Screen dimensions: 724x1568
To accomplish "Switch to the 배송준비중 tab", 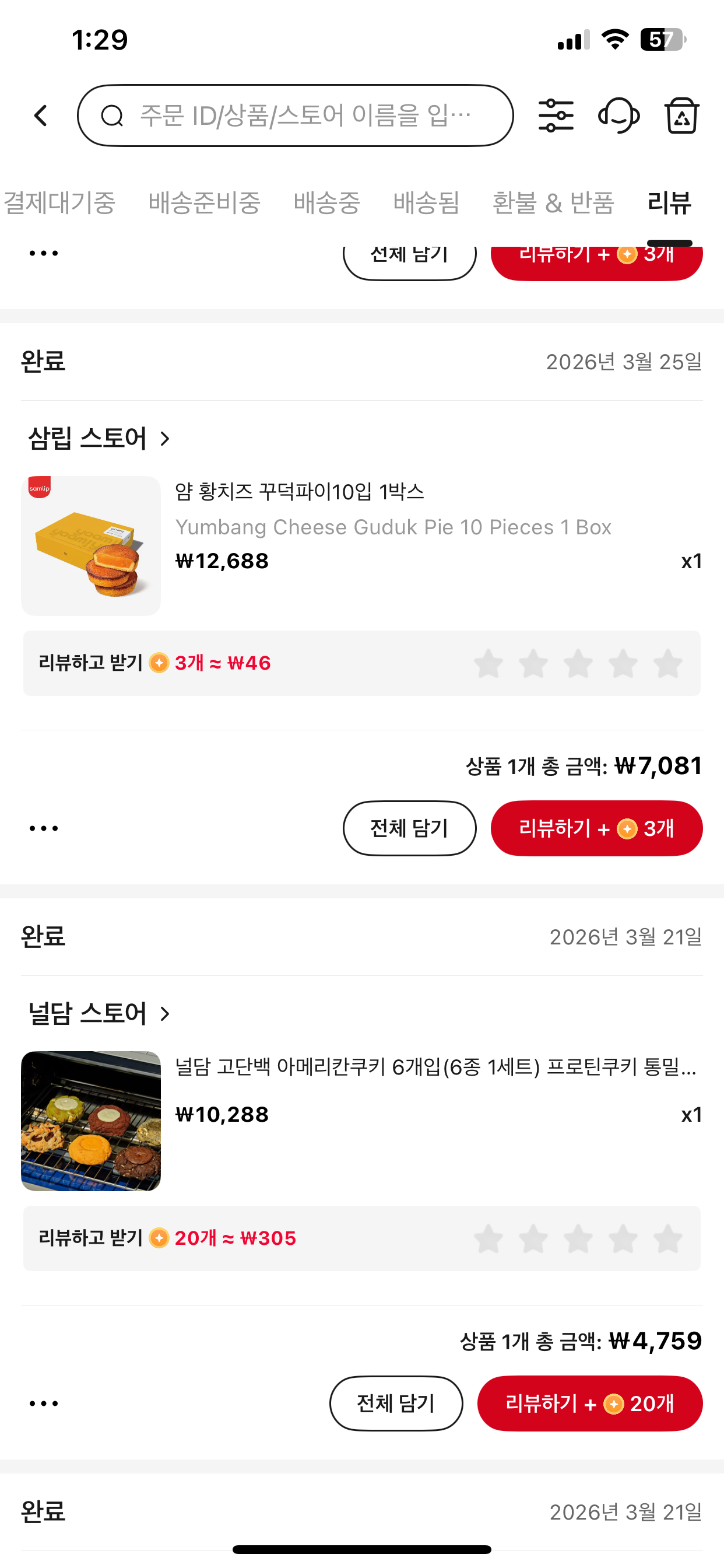I will 205,202.
